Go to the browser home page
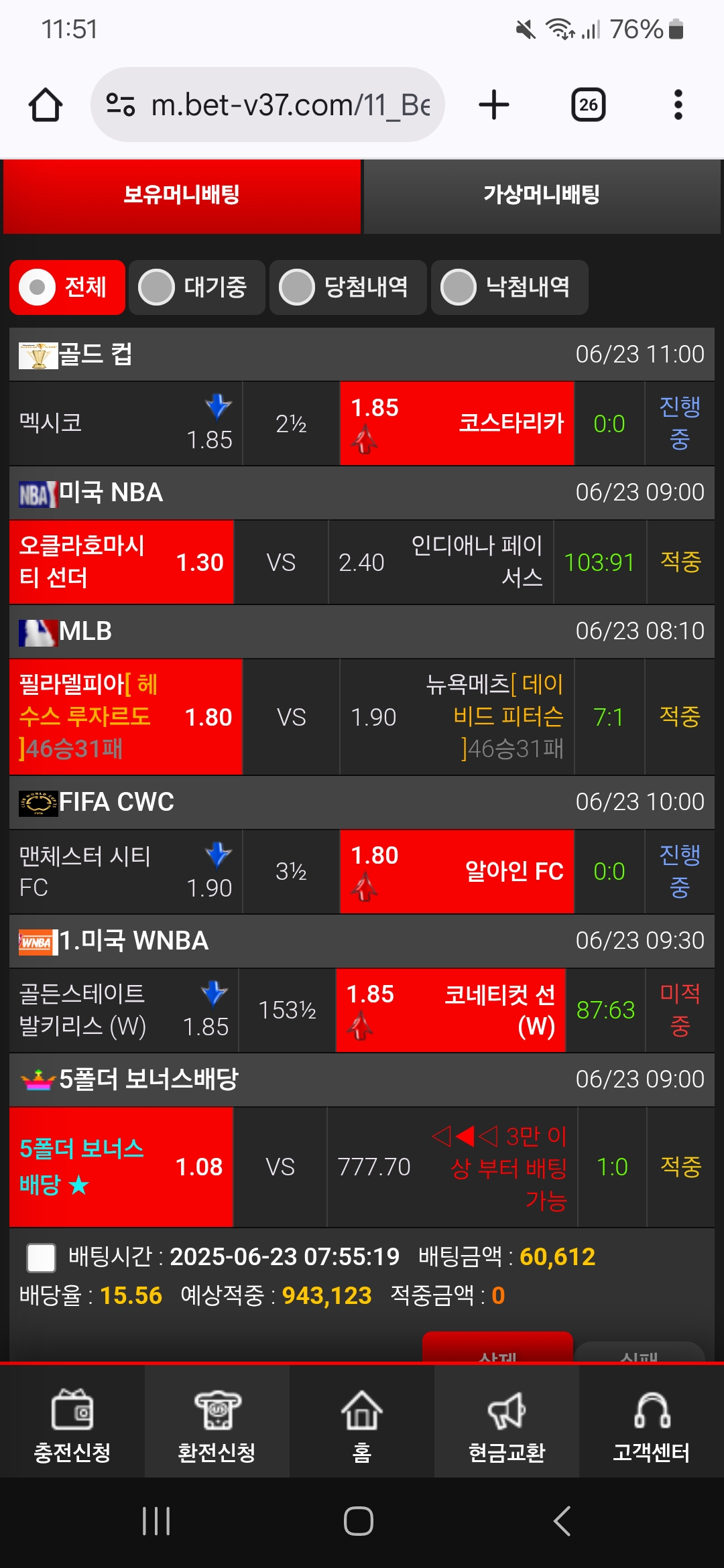The height and width of the screenshot is (1568, 724). (46, 105)
